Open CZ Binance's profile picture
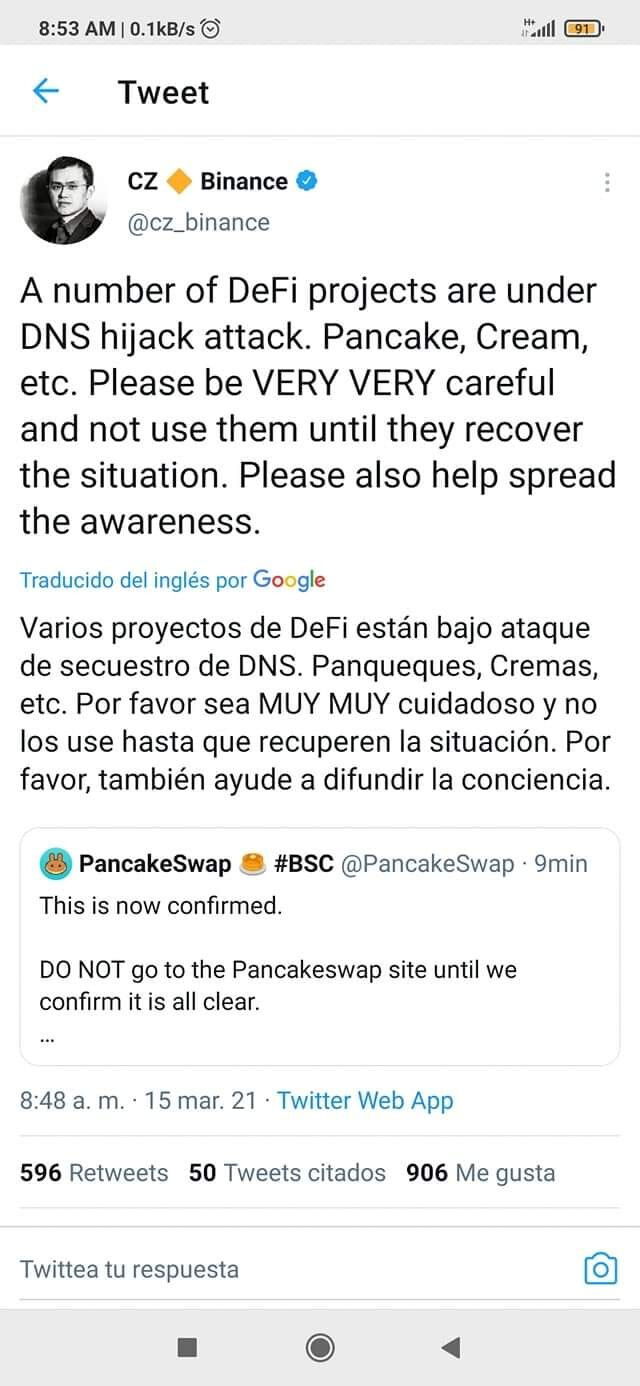Viewport: 640px width, 1386px height. tap(63, 201)
